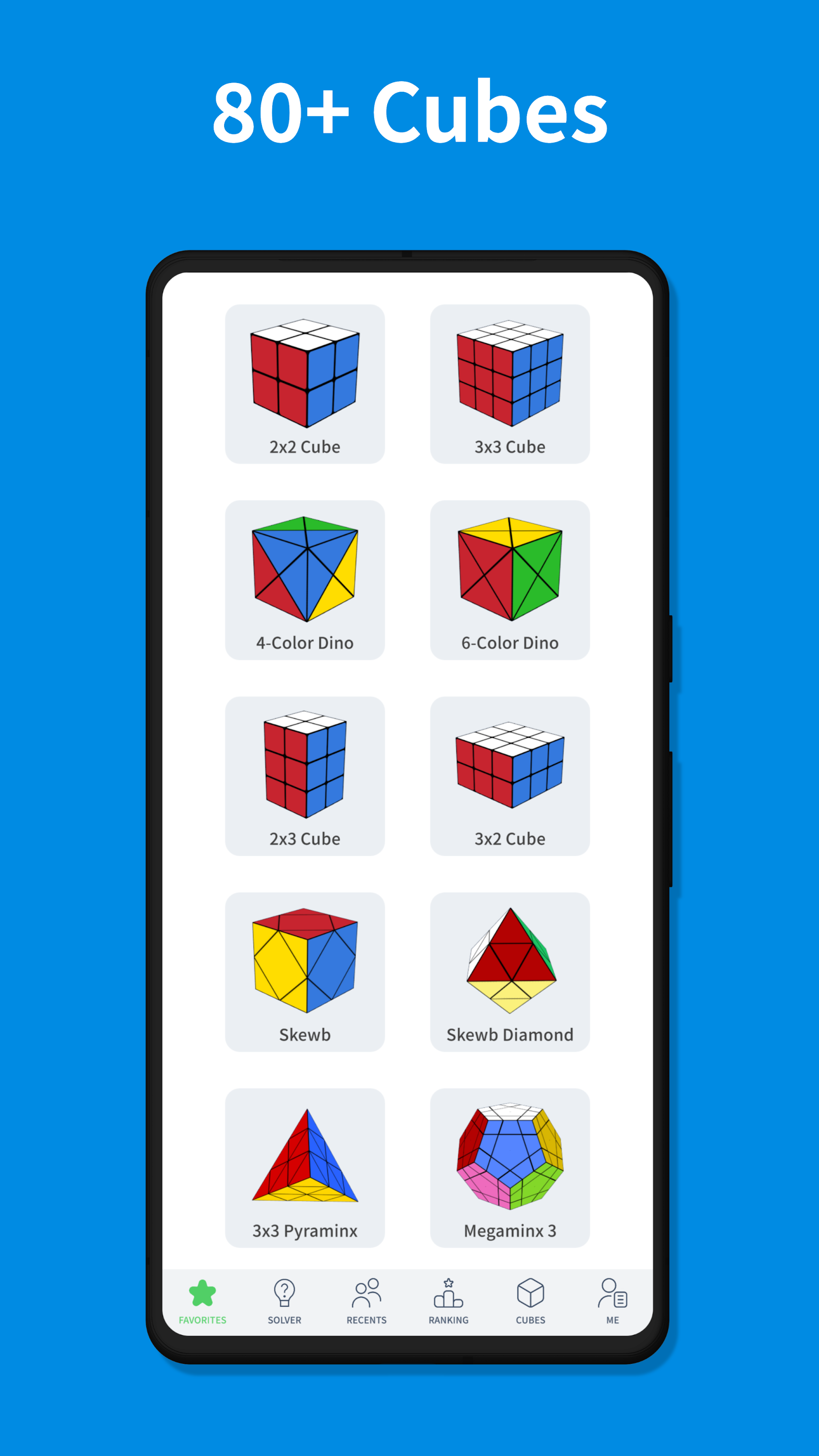819x1456 pixels.
Task: Open the 6-Color Dino puzzle
Action: click(x=510, y=580)
